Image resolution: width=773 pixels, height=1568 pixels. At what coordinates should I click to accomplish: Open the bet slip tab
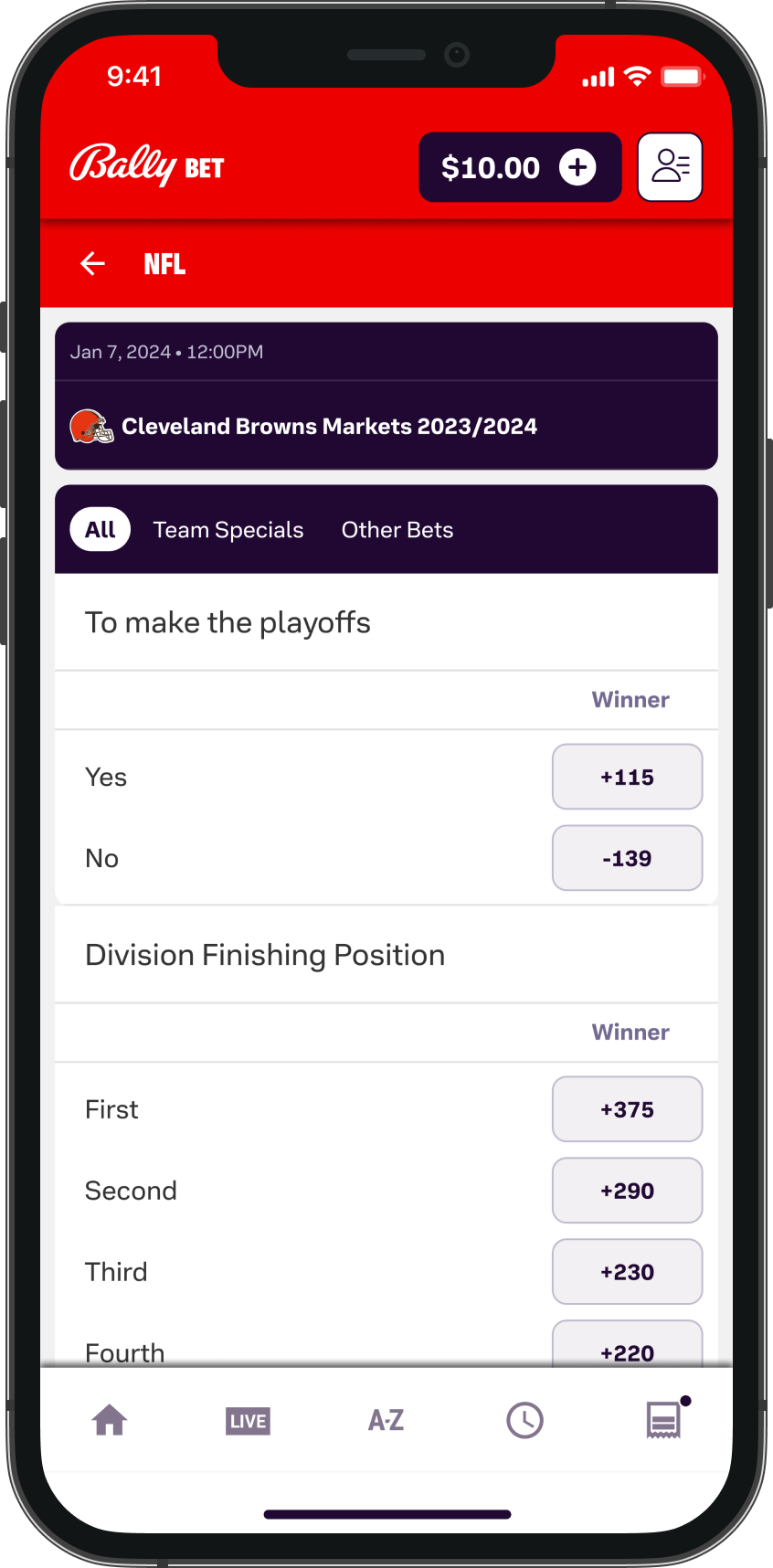[x=663, y=1421]
